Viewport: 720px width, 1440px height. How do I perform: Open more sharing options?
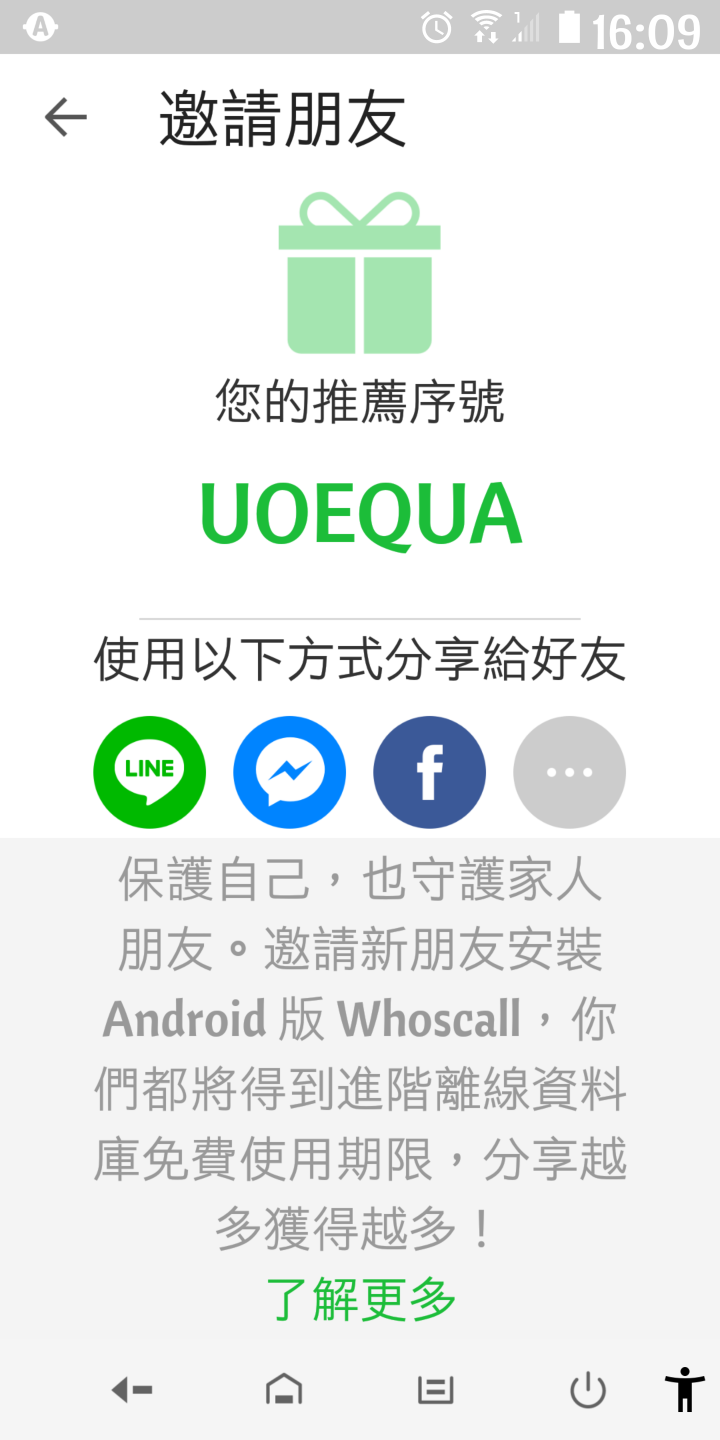click(570, 772)
